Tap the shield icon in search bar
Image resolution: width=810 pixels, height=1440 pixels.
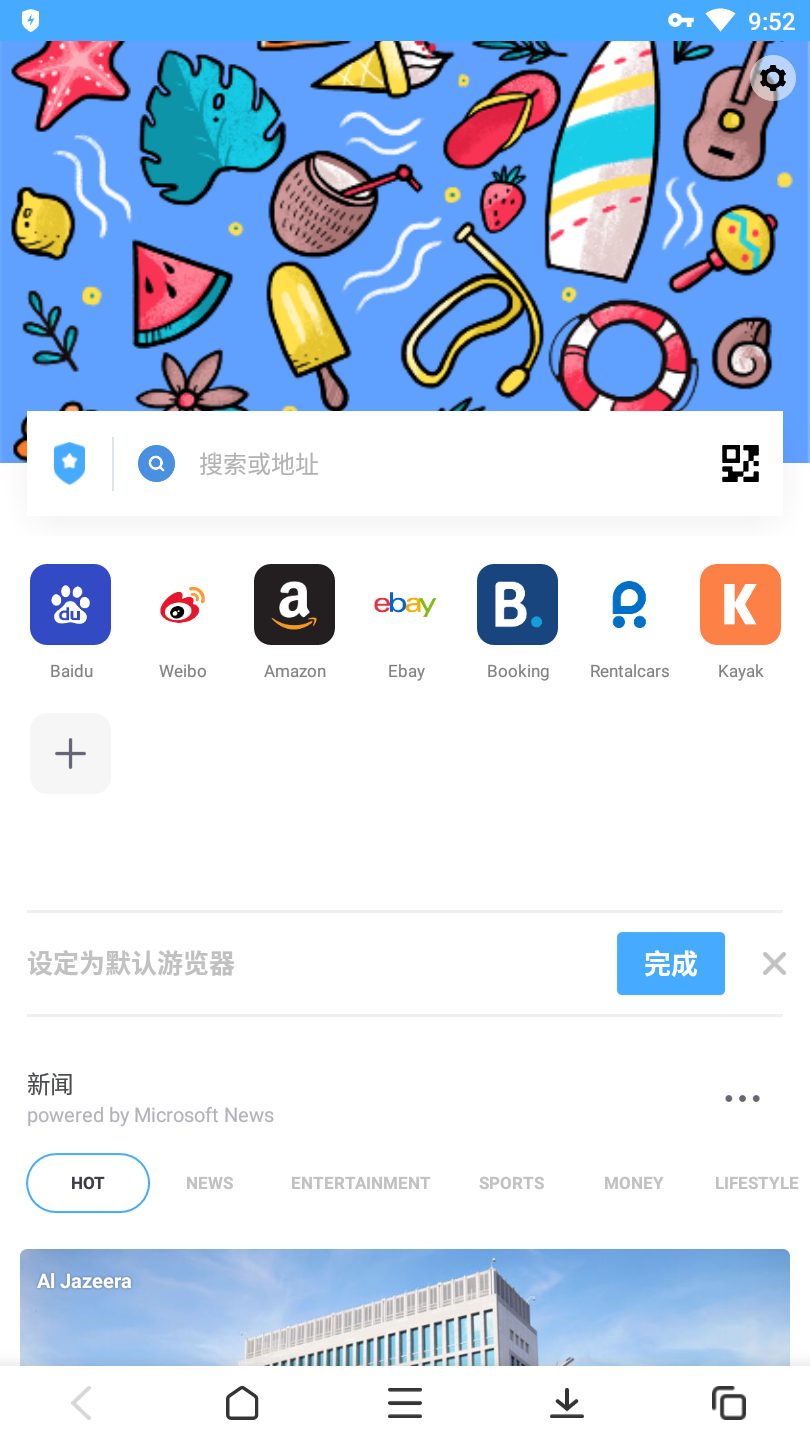(x=69, y=463)
